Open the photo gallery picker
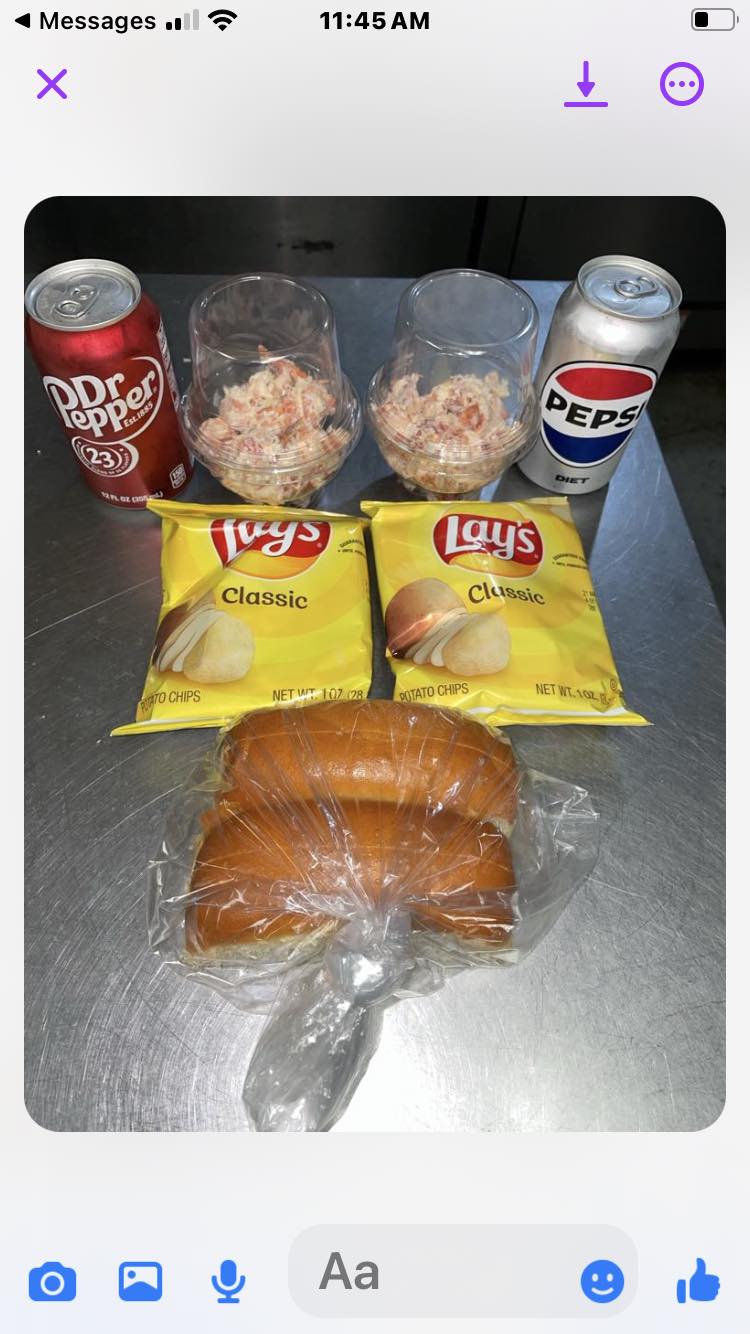Screen dimensions: 750x1334 tap(140, 1281)
